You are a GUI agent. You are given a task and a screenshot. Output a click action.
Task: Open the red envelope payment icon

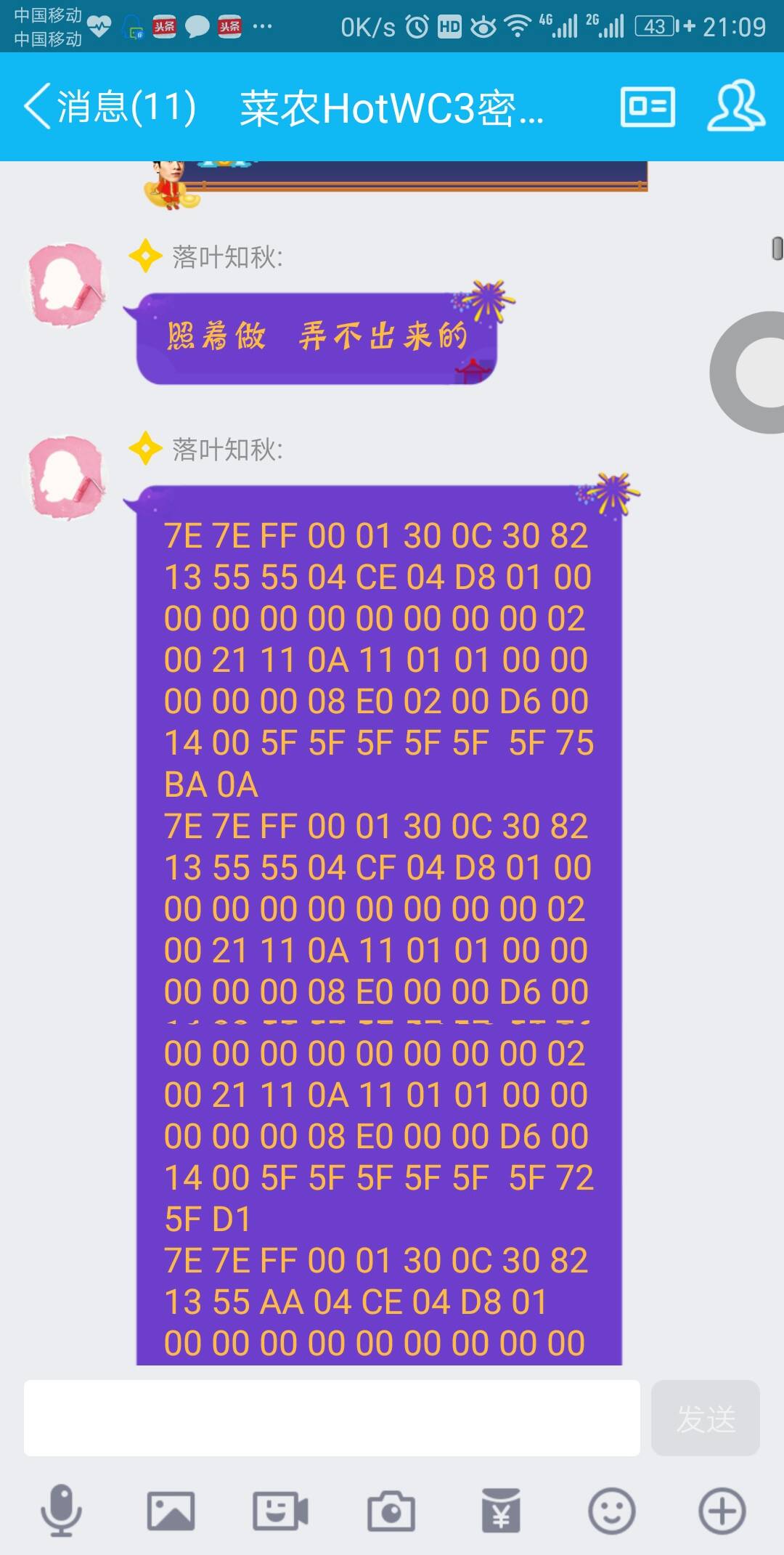tap(501, 1511)
